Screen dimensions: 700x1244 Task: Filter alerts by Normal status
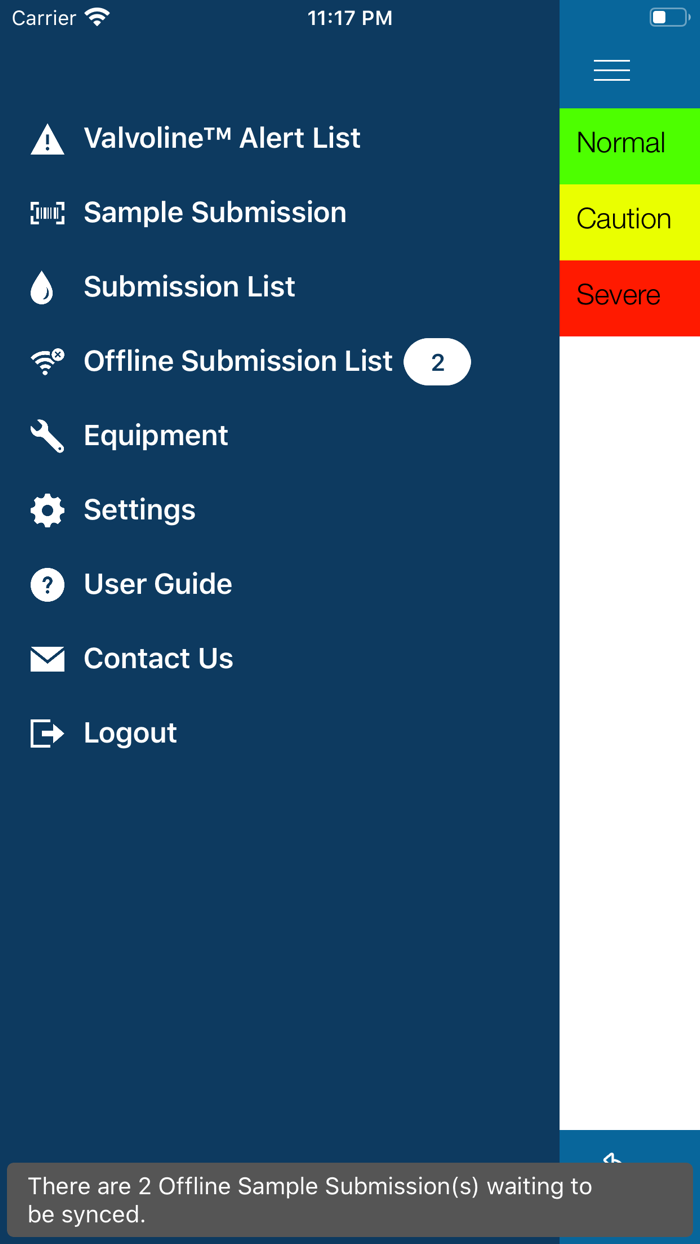[x=629, y=145]
